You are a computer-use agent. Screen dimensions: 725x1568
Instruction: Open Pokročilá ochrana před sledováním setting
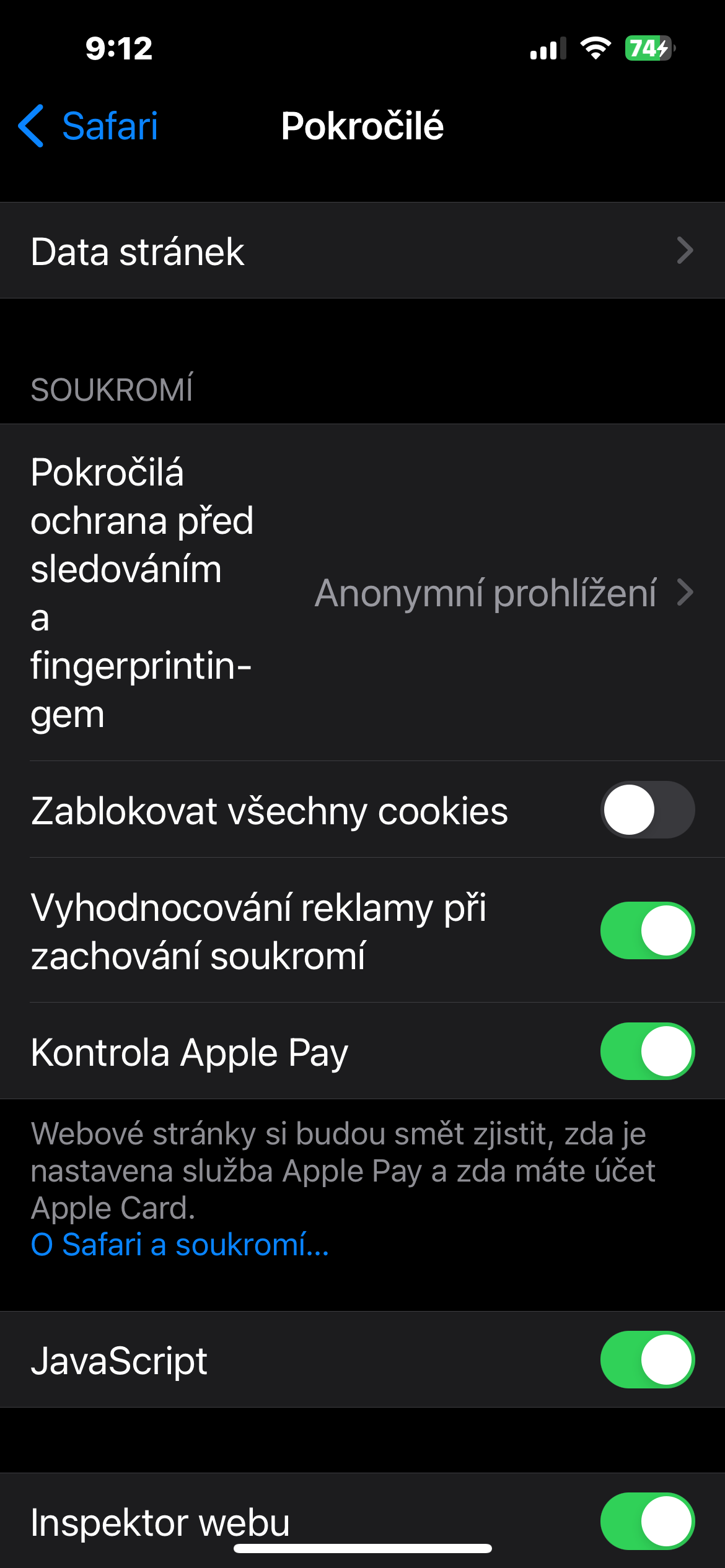(x=362, y=593)
